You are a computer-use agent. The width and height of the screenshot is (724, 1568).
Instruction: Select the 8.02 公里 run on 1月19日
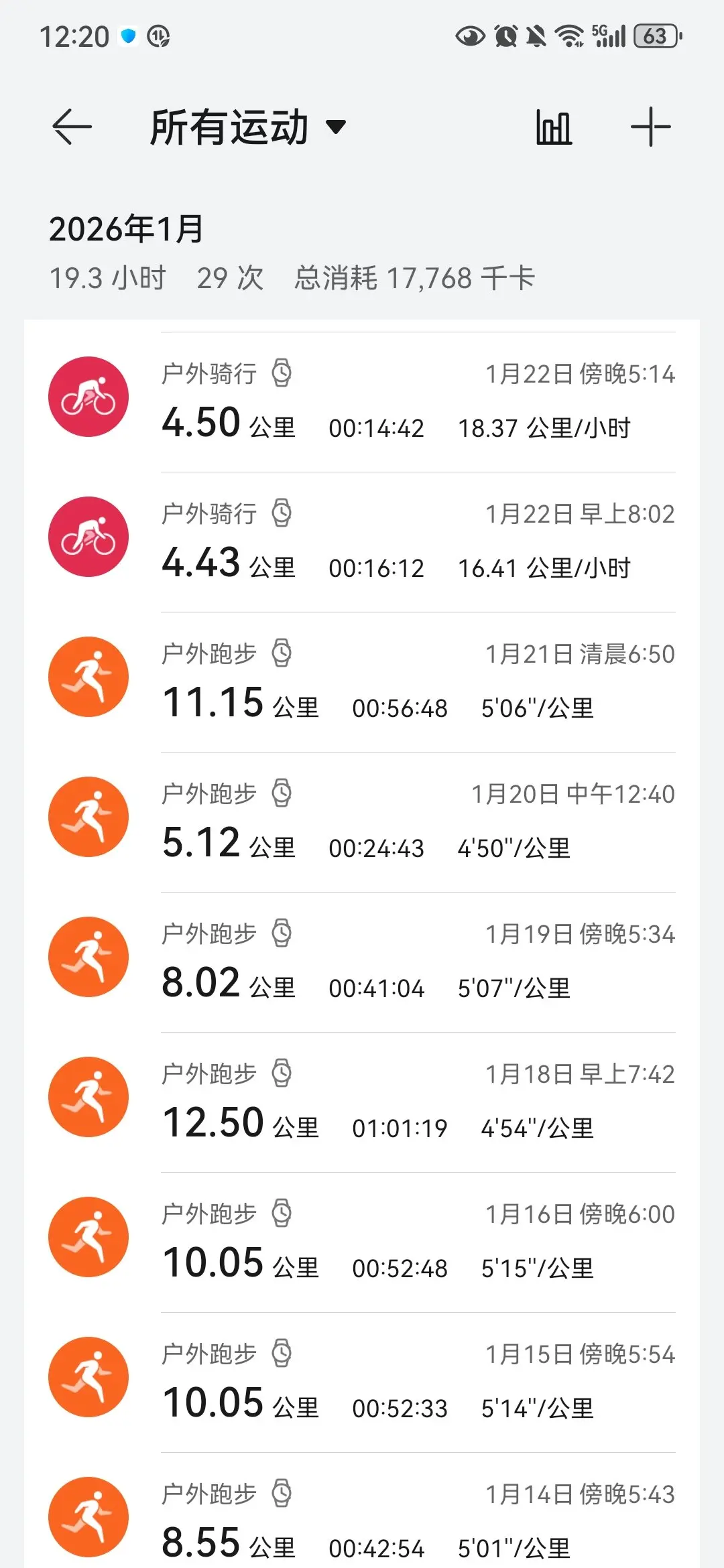[x=362, y=962]
